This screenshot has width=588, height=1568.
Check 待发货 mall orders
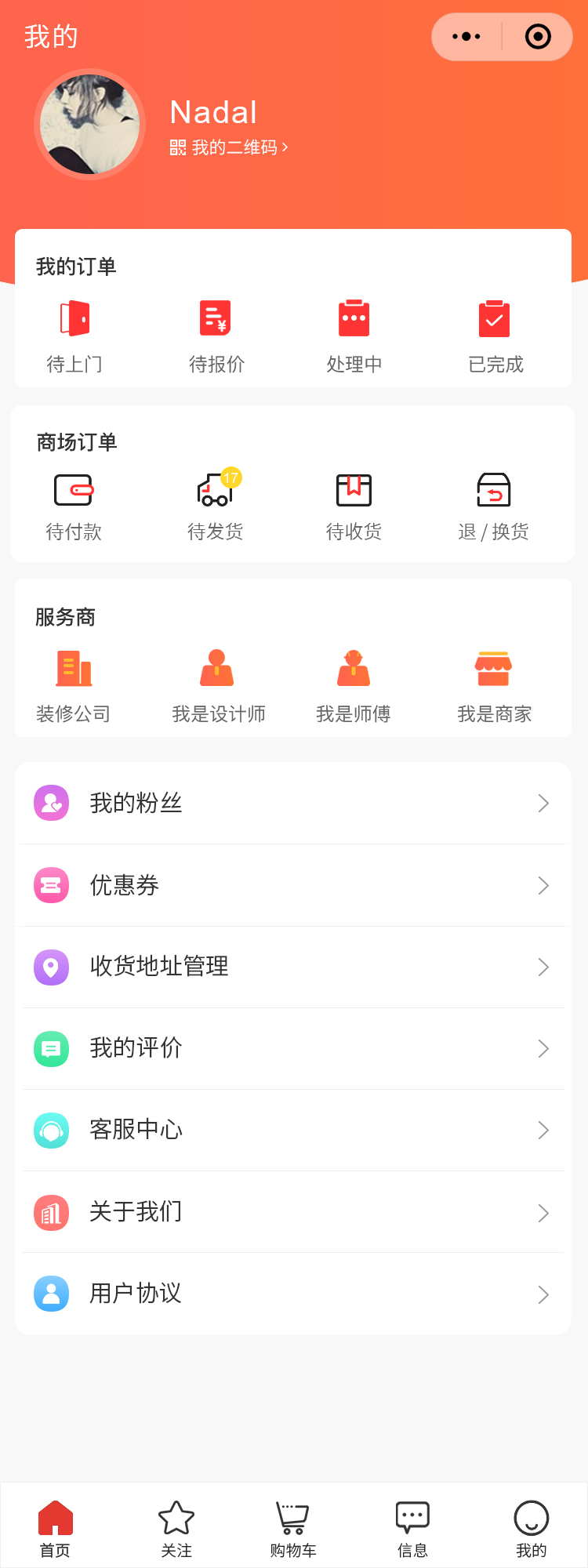pos(216,506)
